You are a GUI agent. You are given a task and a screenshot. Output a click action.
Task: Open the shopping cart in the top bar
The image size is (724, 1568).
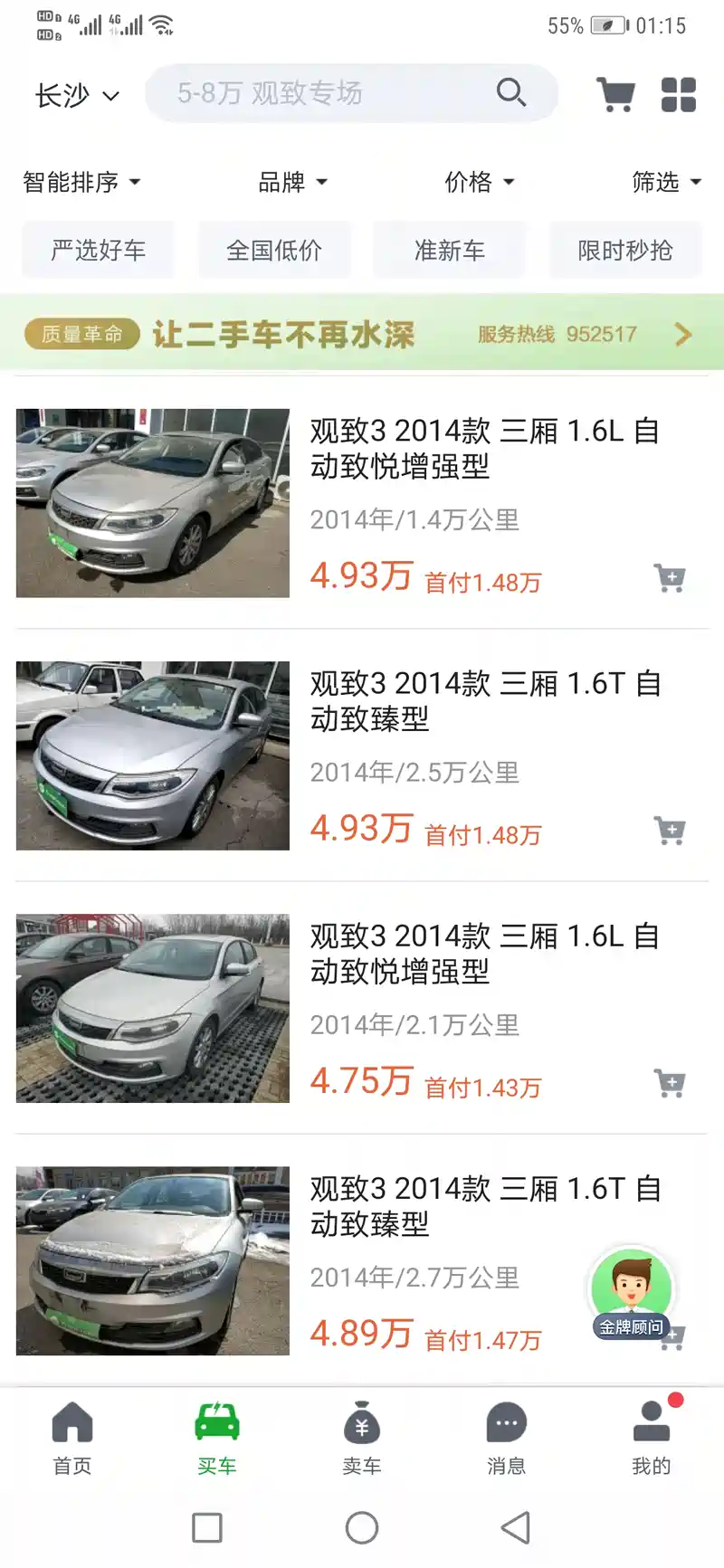click(x=615, y=94)
